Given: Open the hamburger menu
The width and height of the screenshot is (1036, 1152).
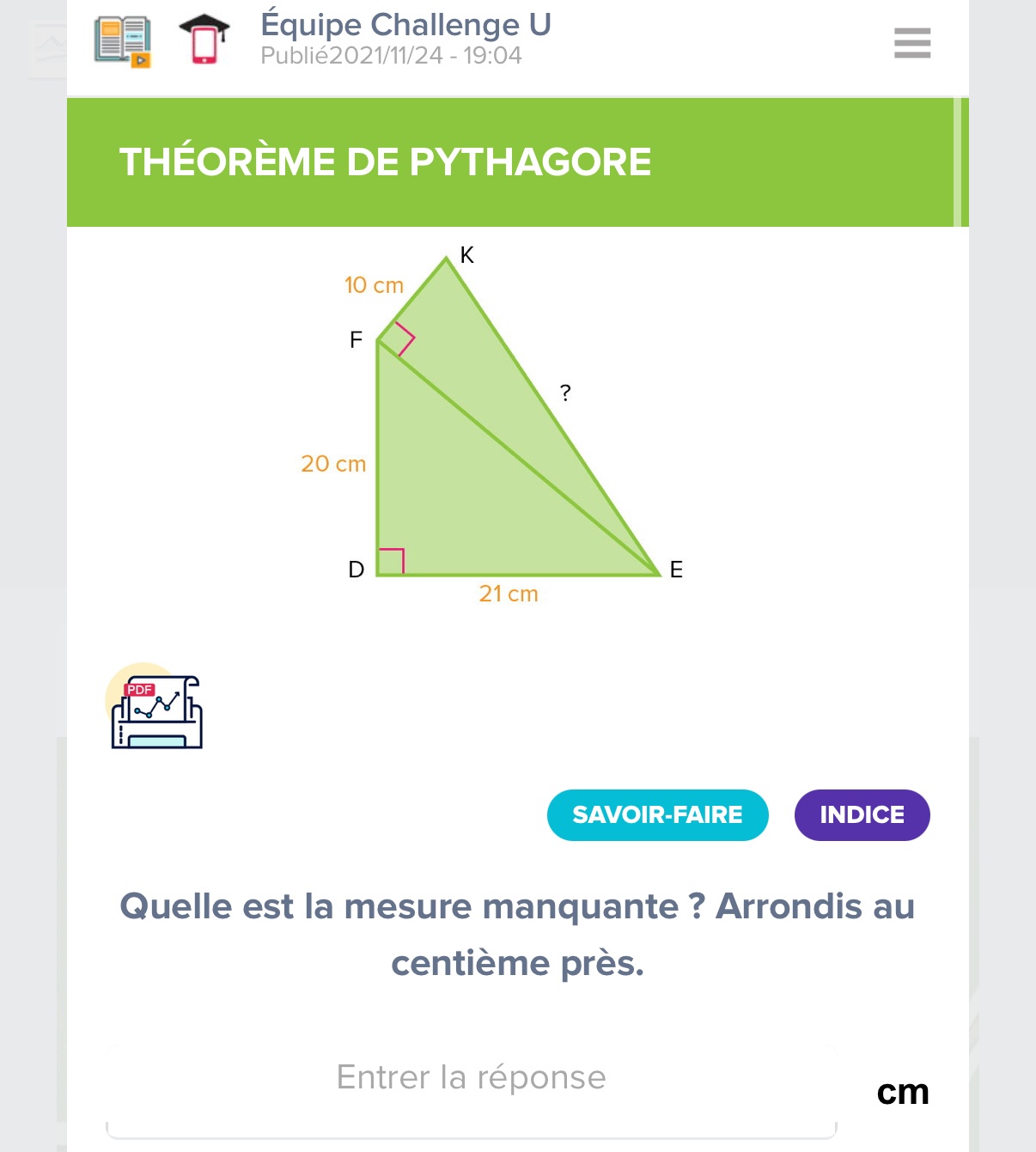Looking at the screenshot, I should 911,43.
